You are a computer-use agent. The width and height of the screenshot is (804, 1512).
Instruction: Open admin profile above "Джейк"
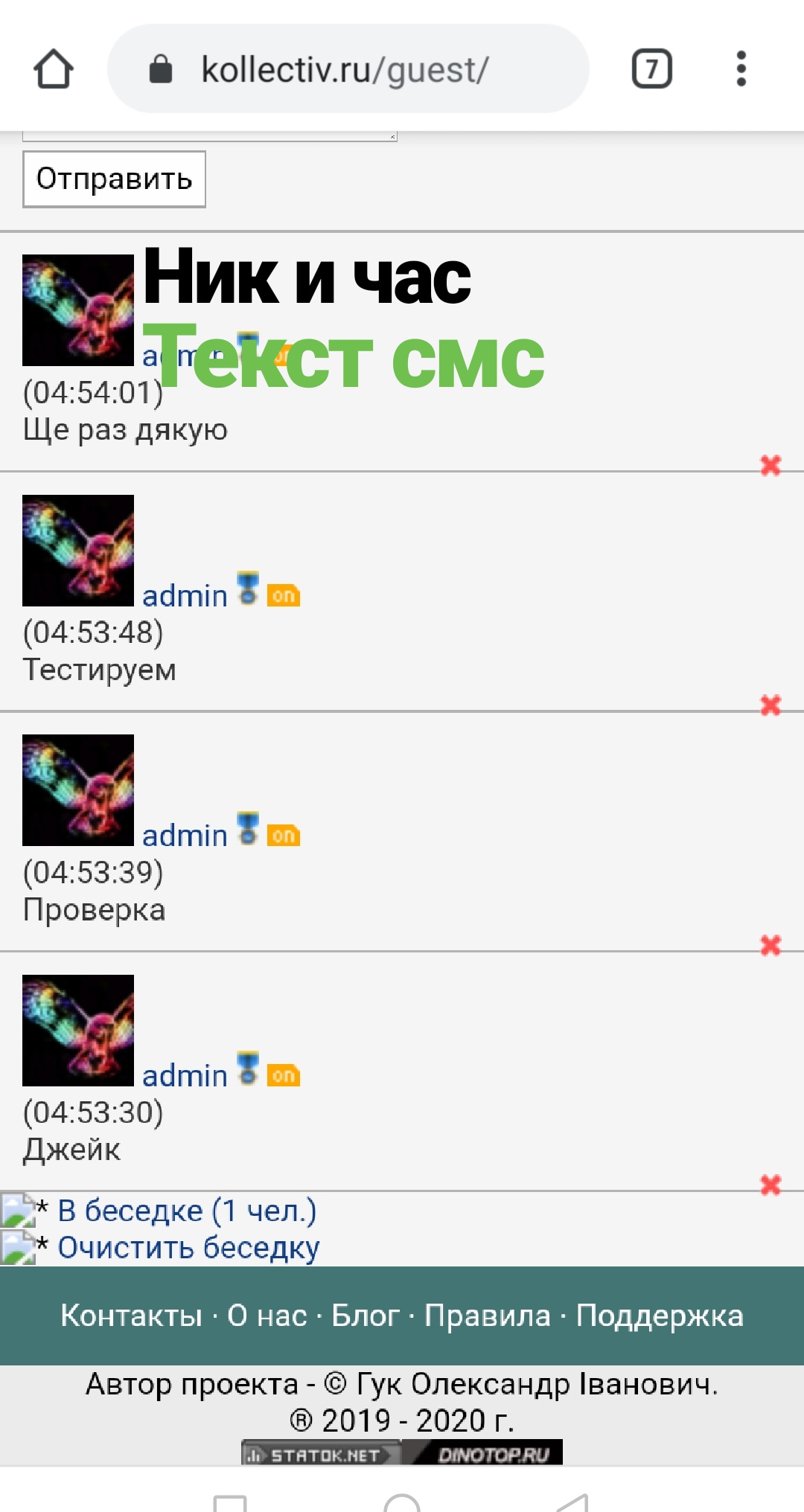[185, 1076]
